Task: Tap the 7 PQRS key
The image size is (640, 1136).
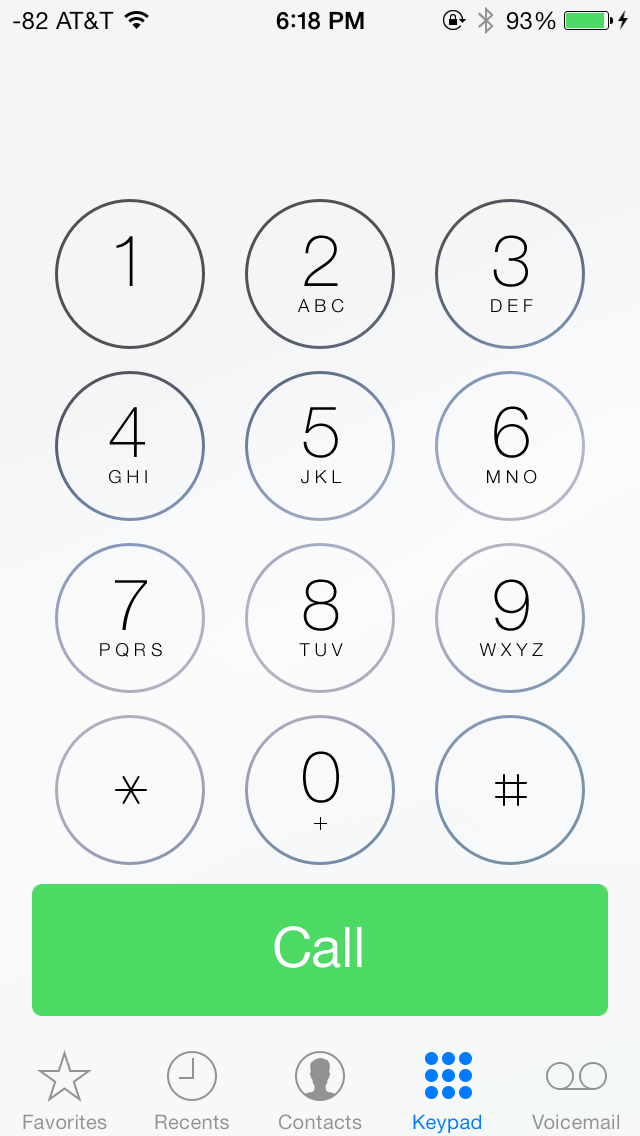Action: (x=130, y=618)
